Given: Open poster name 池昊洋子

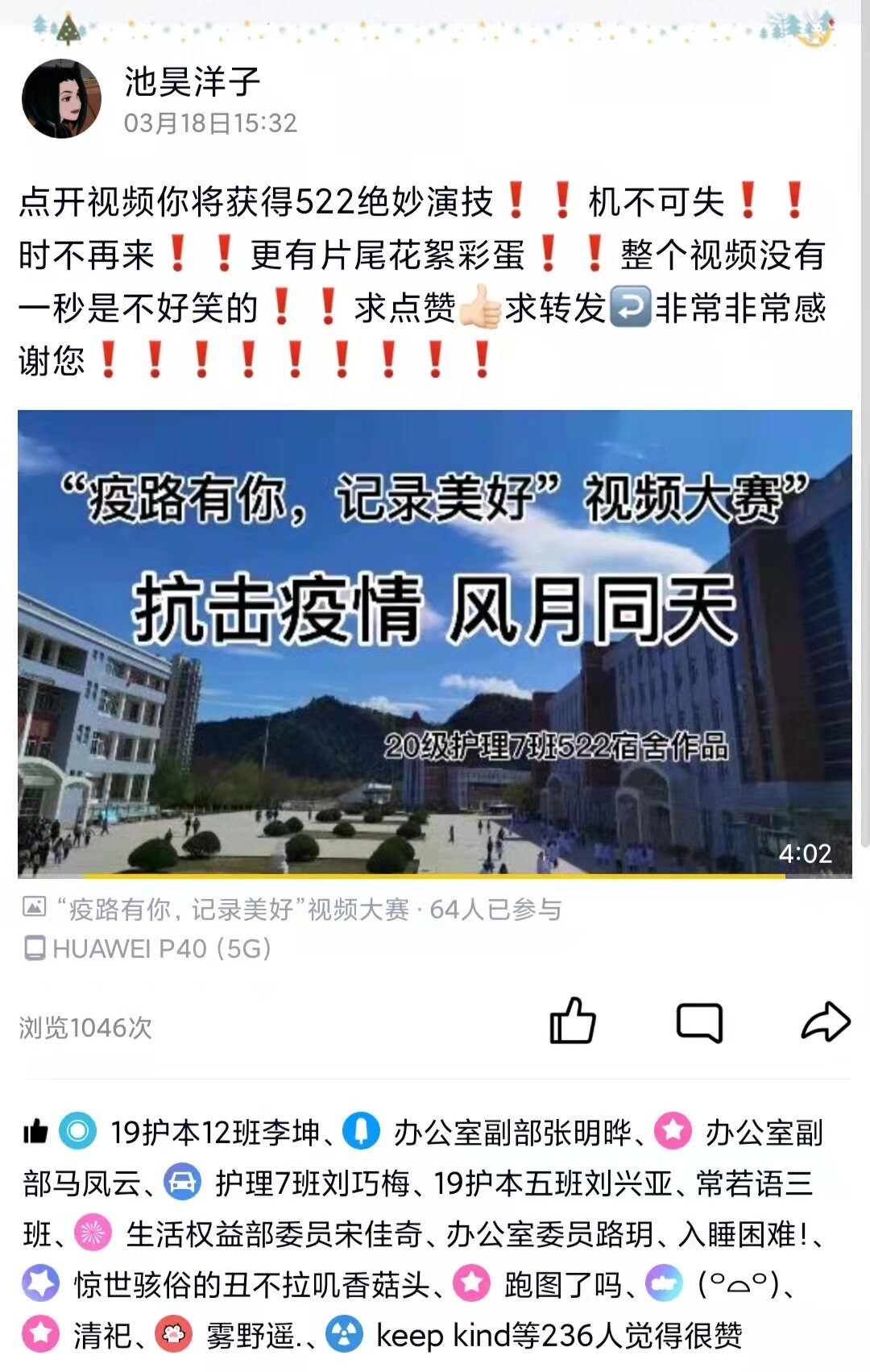Looking at the screenshot, I should (x=192, y=81).
